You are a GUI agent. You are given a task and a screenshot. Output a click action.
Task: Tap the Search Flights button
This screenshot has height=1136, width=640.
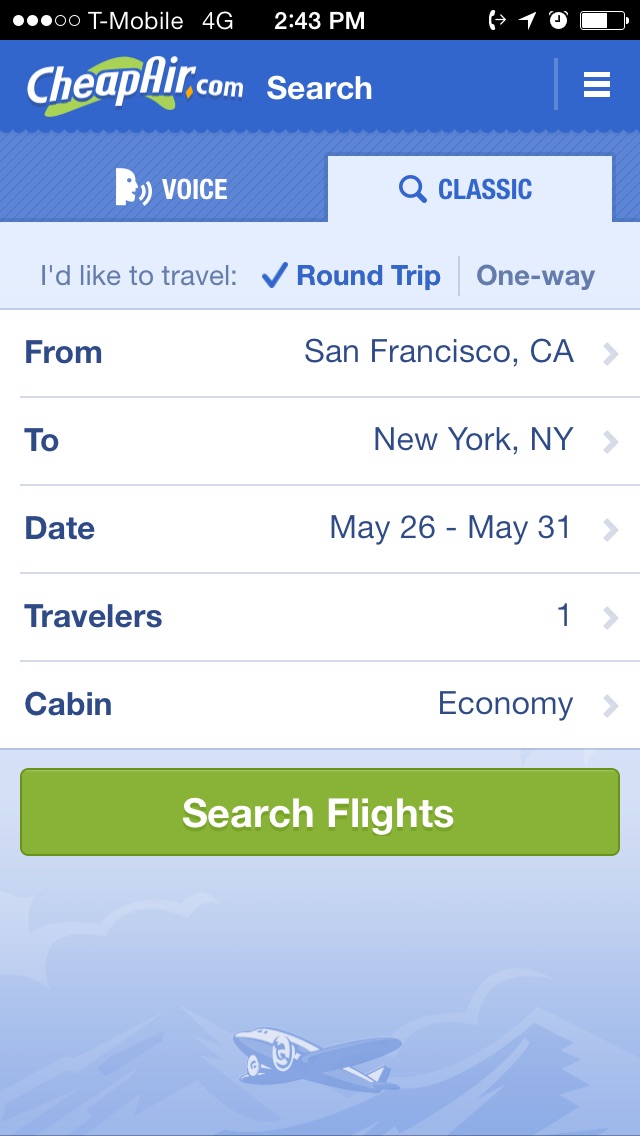[x=320, y=812]
